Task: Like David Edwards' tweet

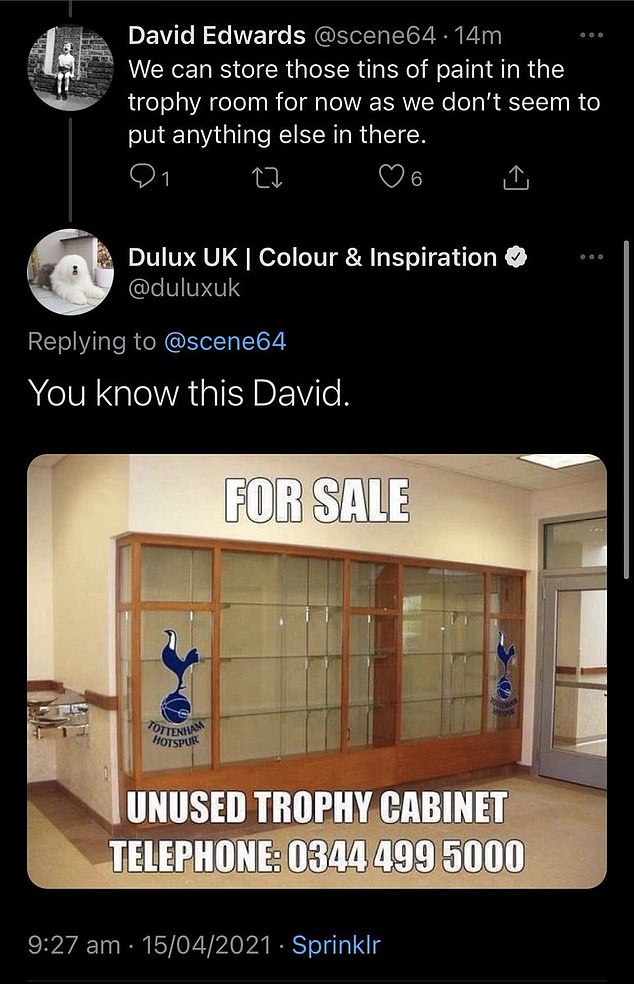Action: [x=389, y=178]
